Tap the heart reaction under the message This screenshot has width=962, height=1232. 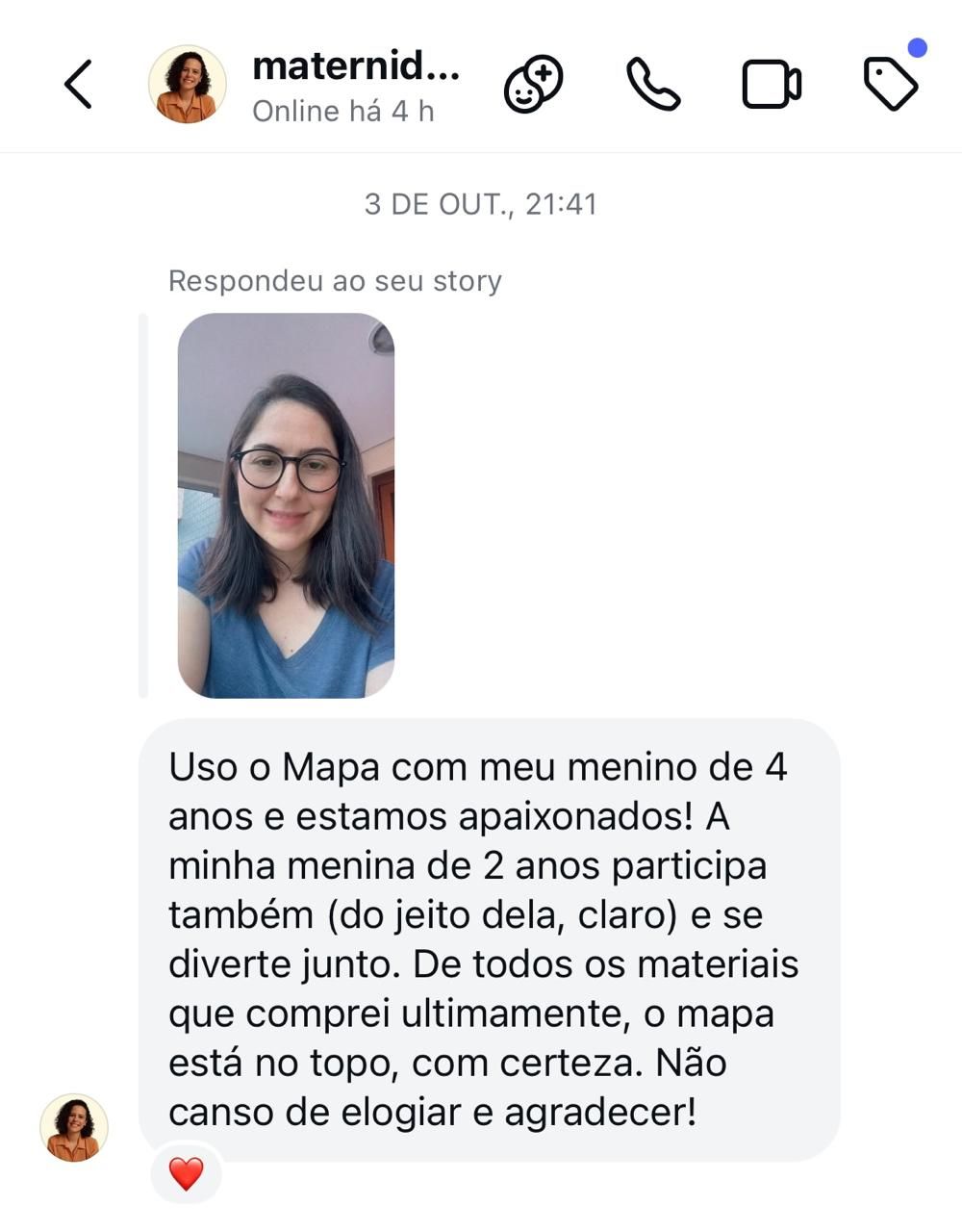(x=187, y=1173)
